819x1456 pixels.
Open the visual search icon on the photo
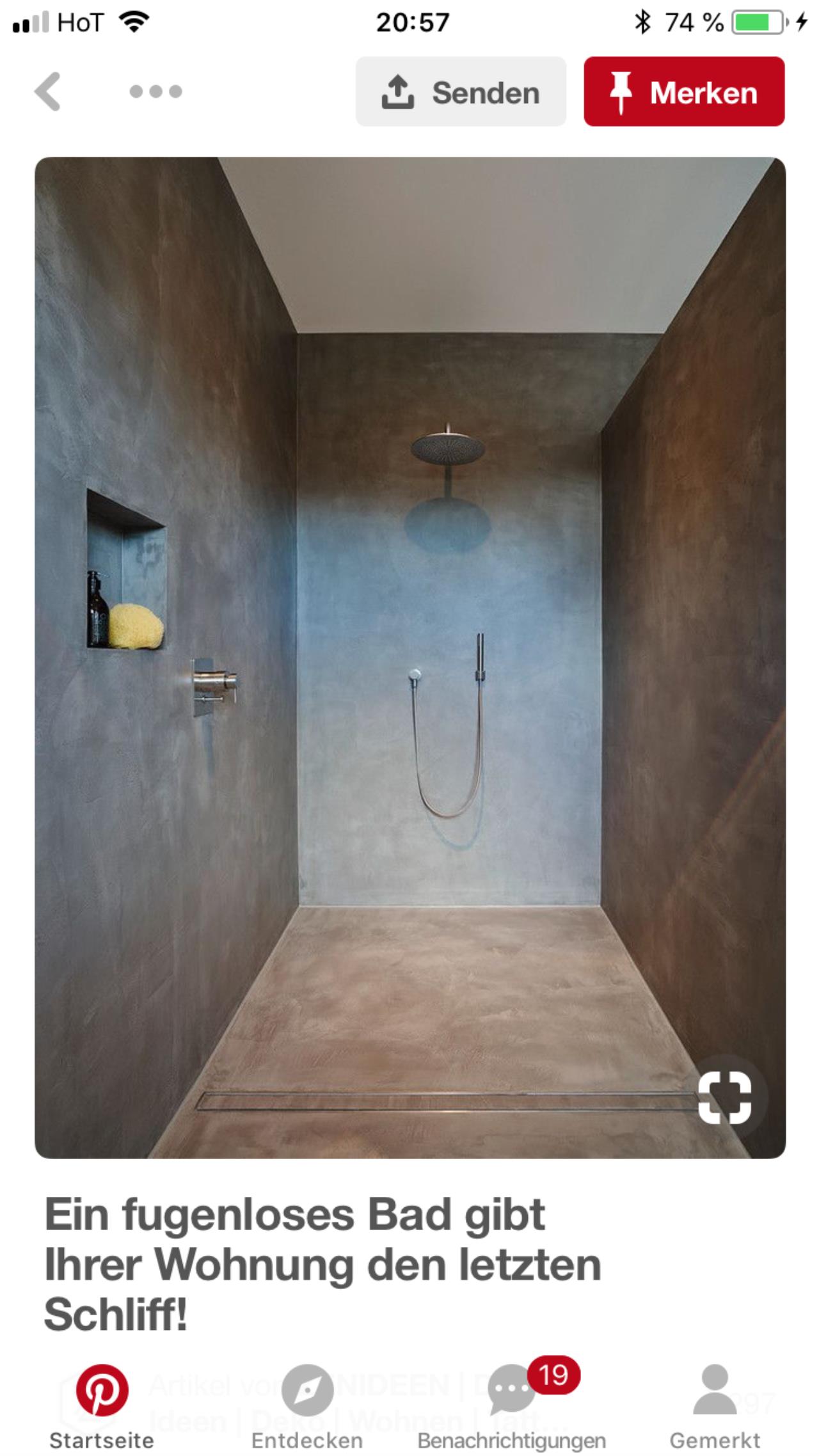coord(724,1098)
